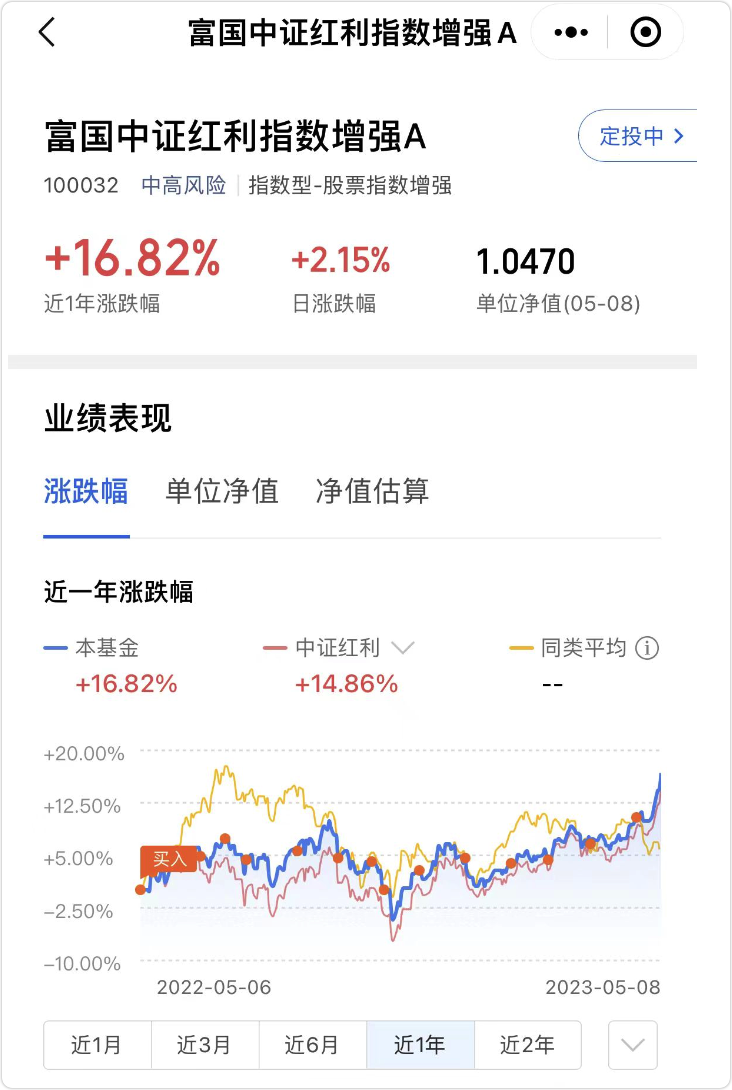Viewport: 732px width, 1090px height.
Task: Select the 近3月 time range
Action: pos(204,1045)
